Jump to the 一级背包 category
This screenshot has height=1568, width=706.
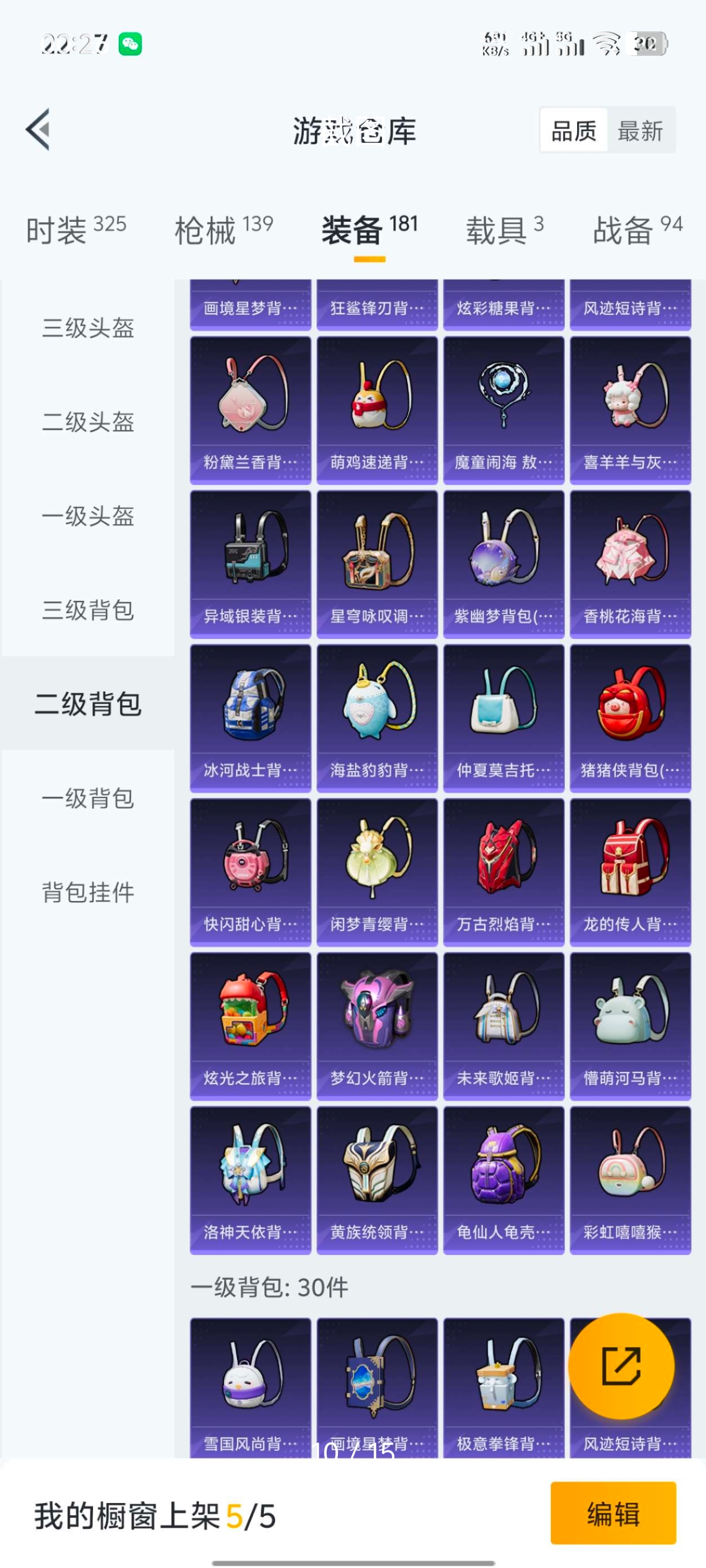[88, 798]
